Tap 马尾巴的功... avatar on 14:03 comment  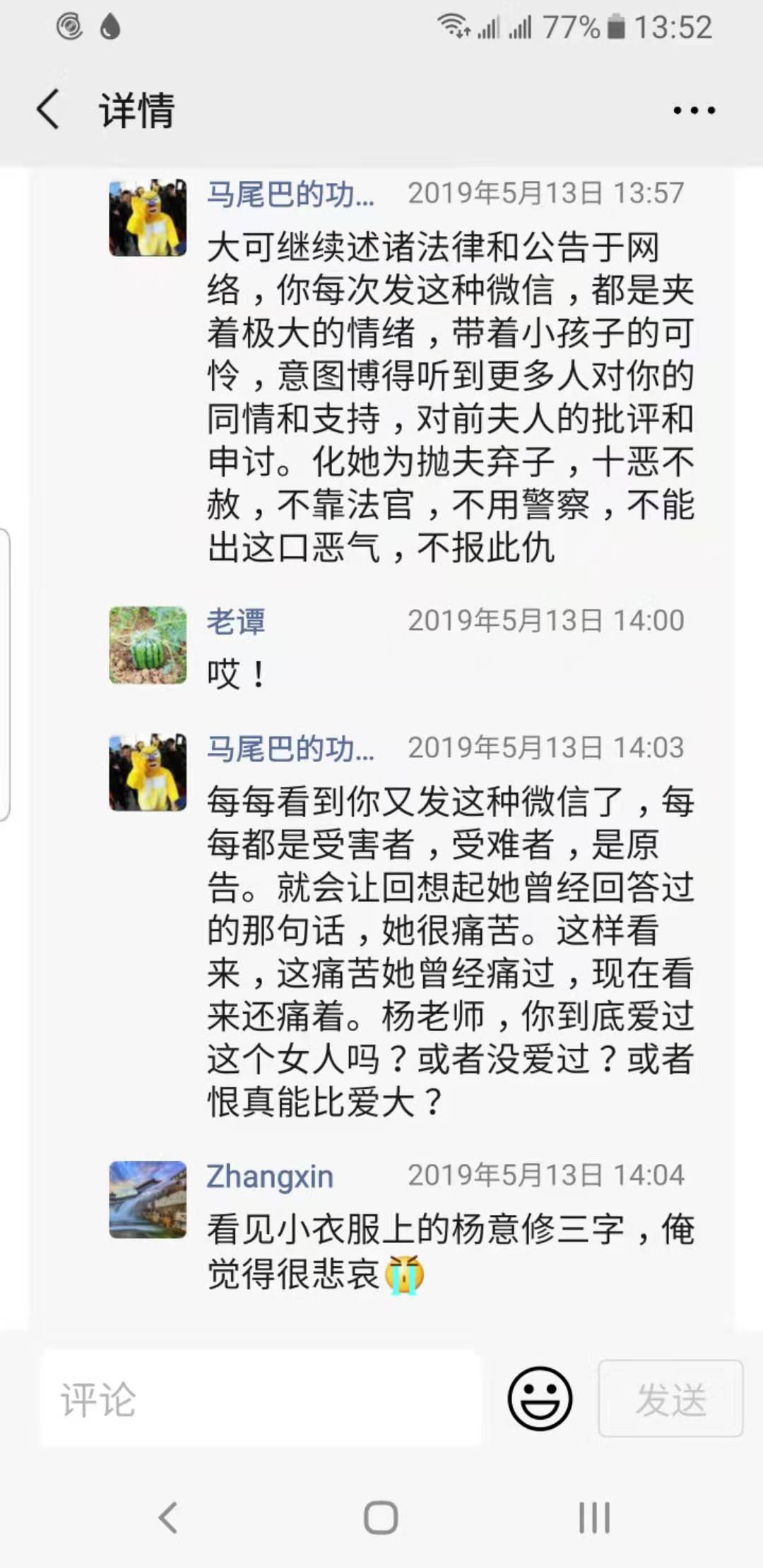[148, 772]
